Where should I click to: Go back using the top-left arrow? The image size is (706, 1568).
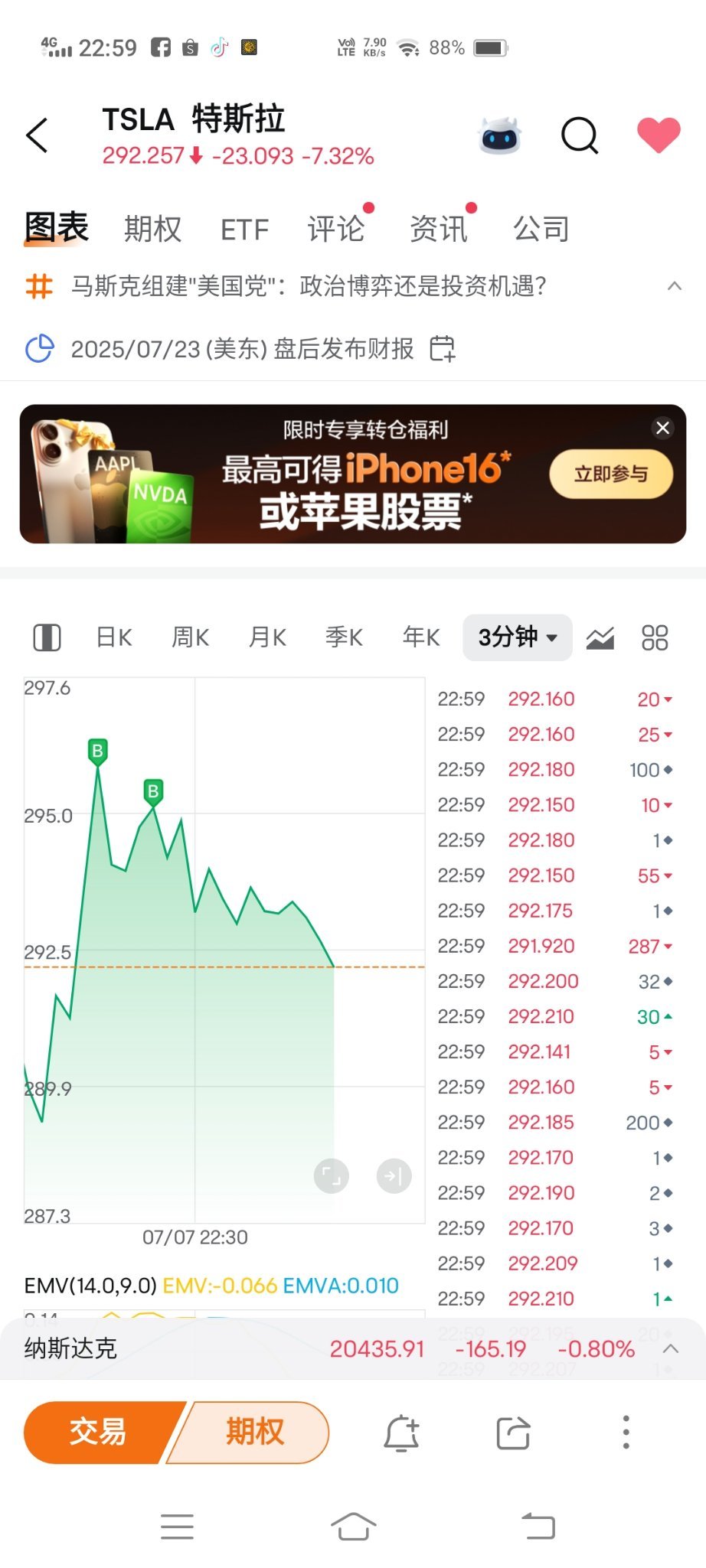point(37,135)
